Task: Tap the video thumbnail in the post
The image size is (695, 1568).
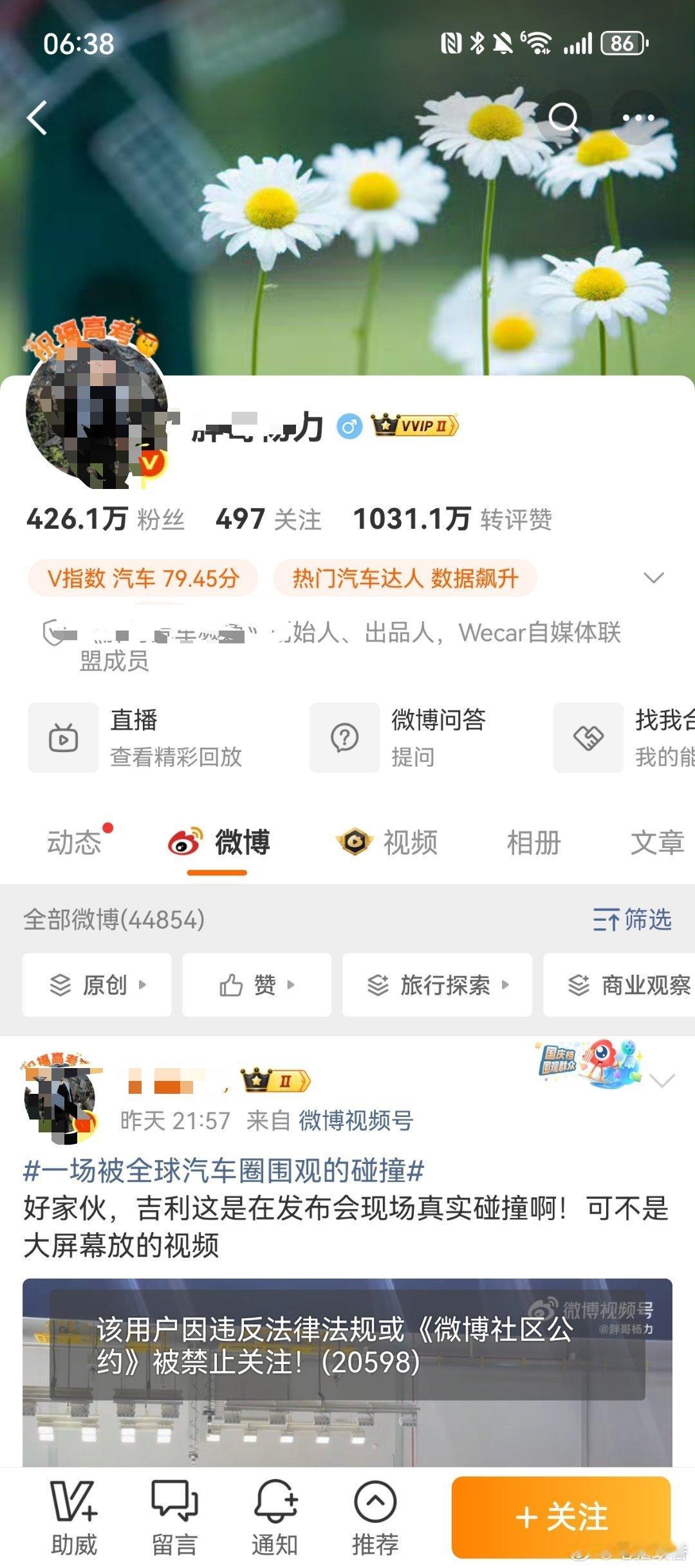Action: tap(347, 1383)
